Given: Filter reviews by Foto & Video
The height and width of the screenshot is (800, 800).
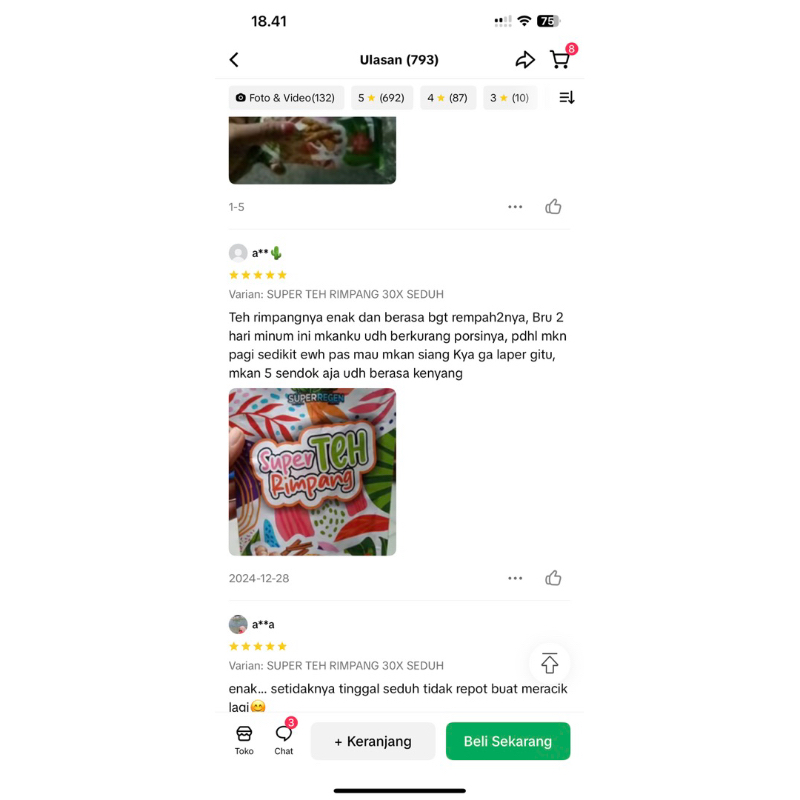Looking at the screenshot, I should click(x=286, y=98).
